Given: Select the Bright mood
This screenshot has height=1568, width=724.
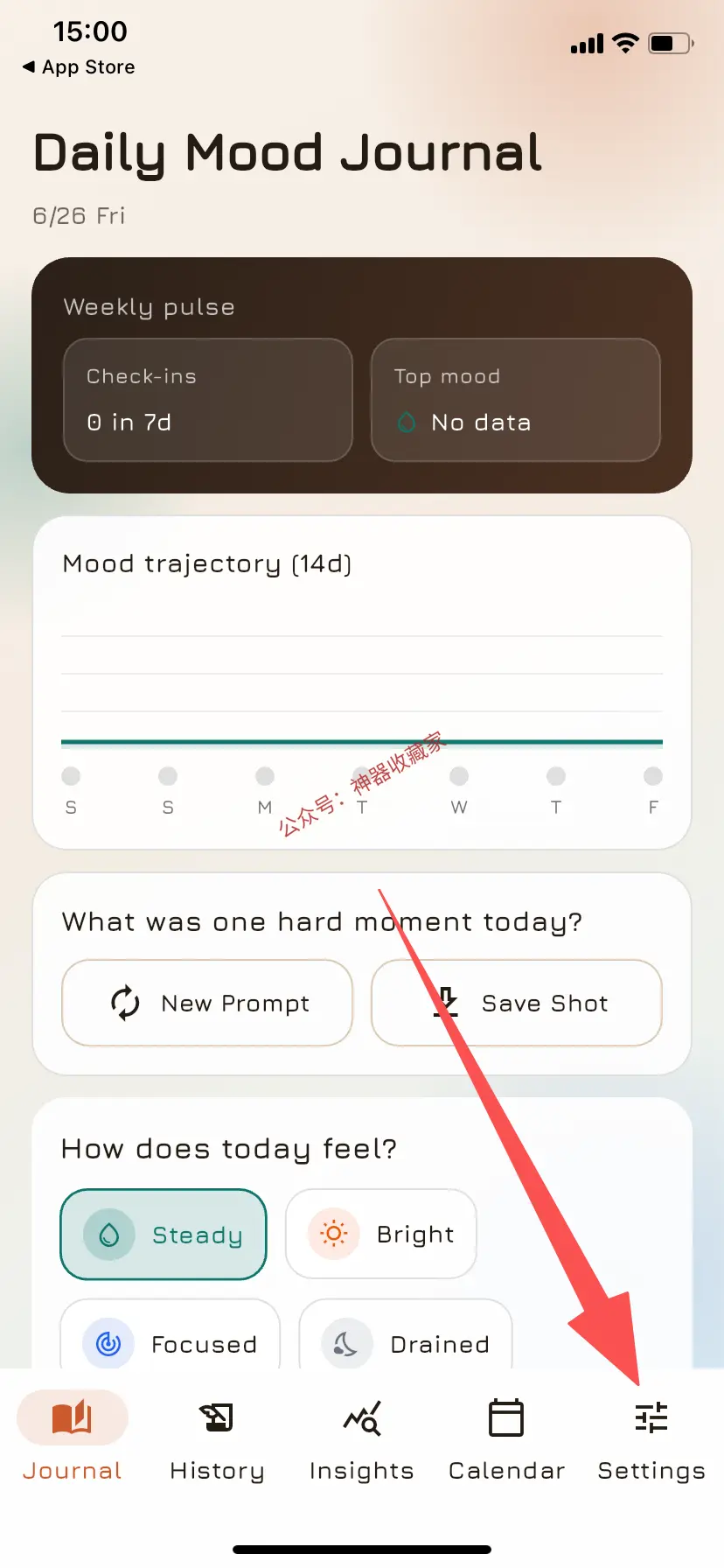Looking at the screenshot, I should [381, 1234].
